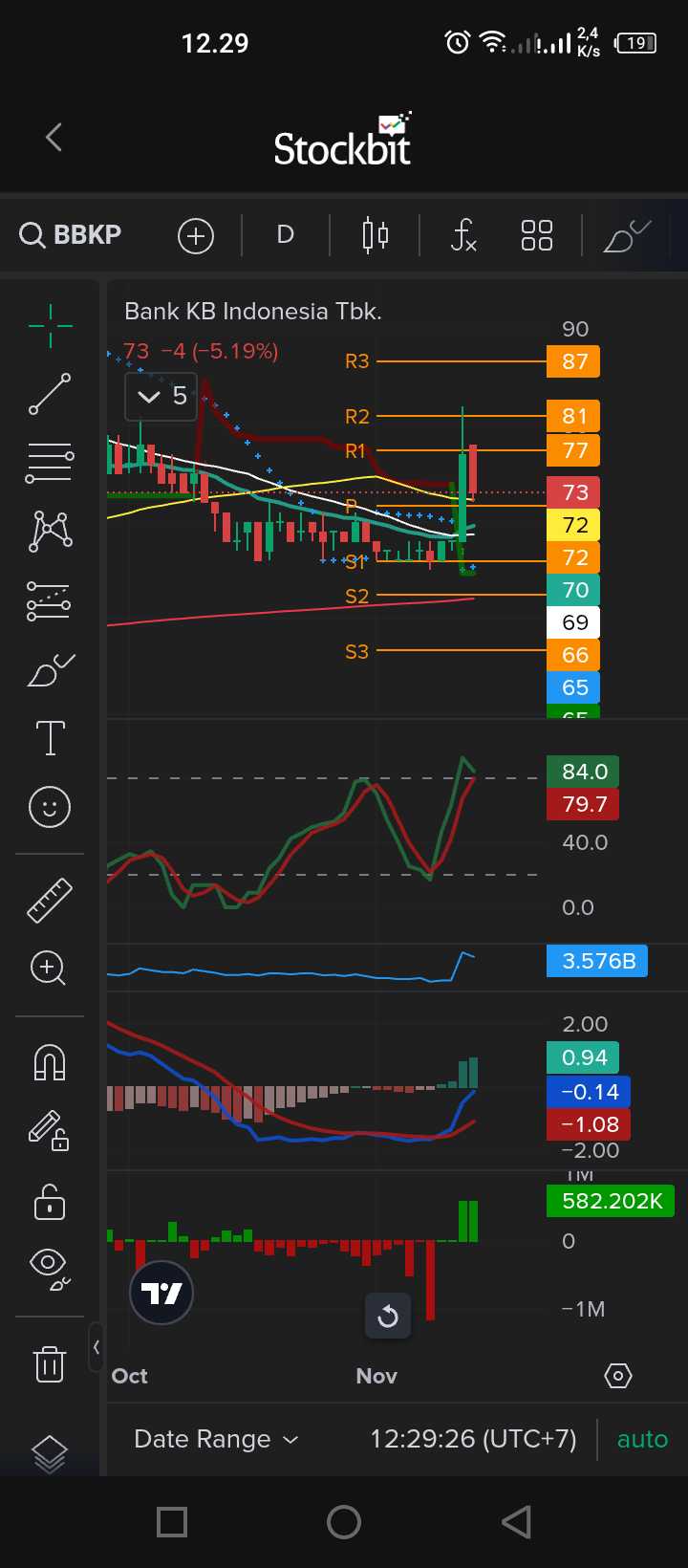
Task: Select the ruler measure tool
Action: click(x=50, y=900)
